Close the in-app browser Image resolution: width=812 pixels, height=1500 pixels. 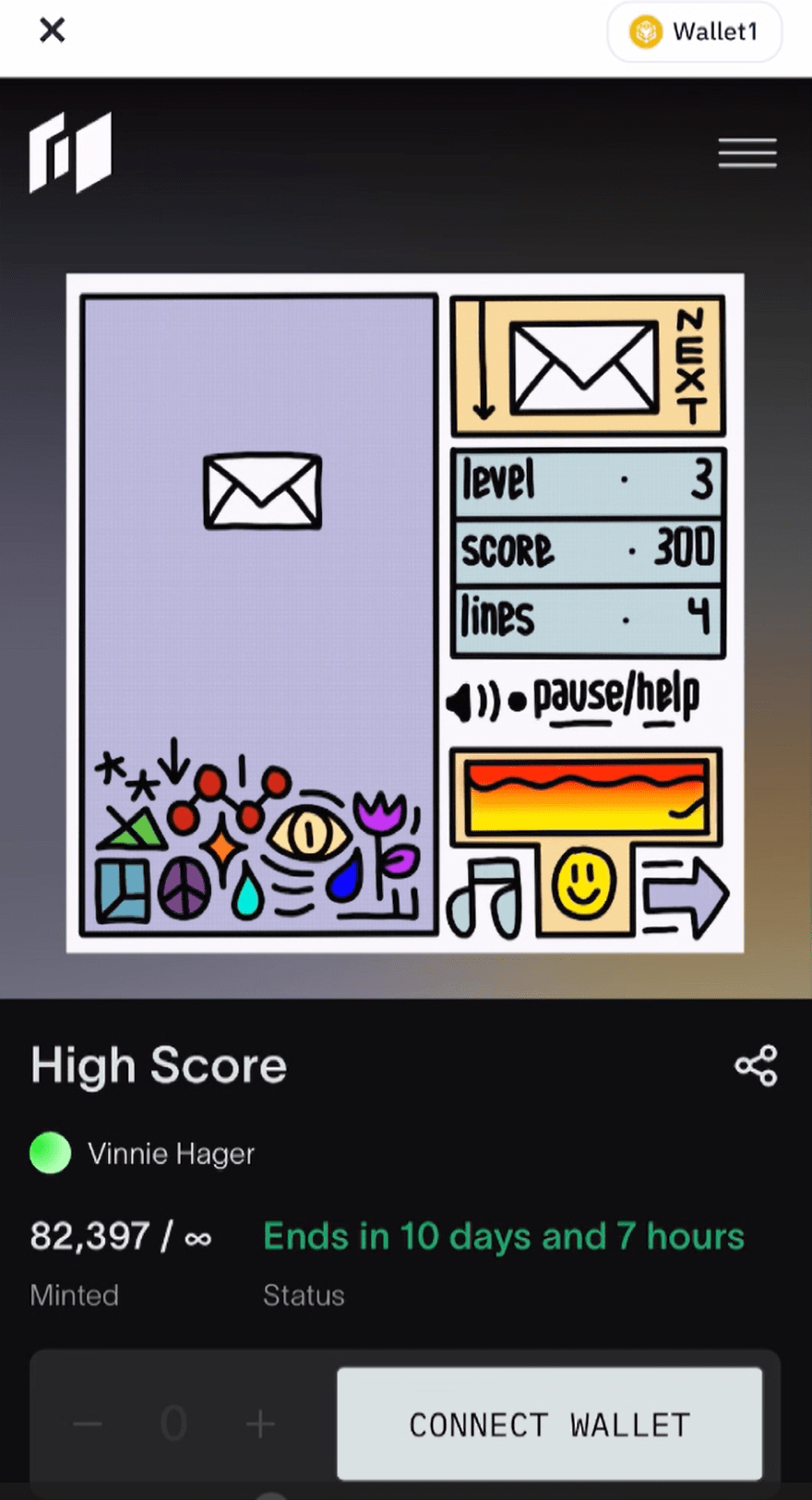(53, 30)
